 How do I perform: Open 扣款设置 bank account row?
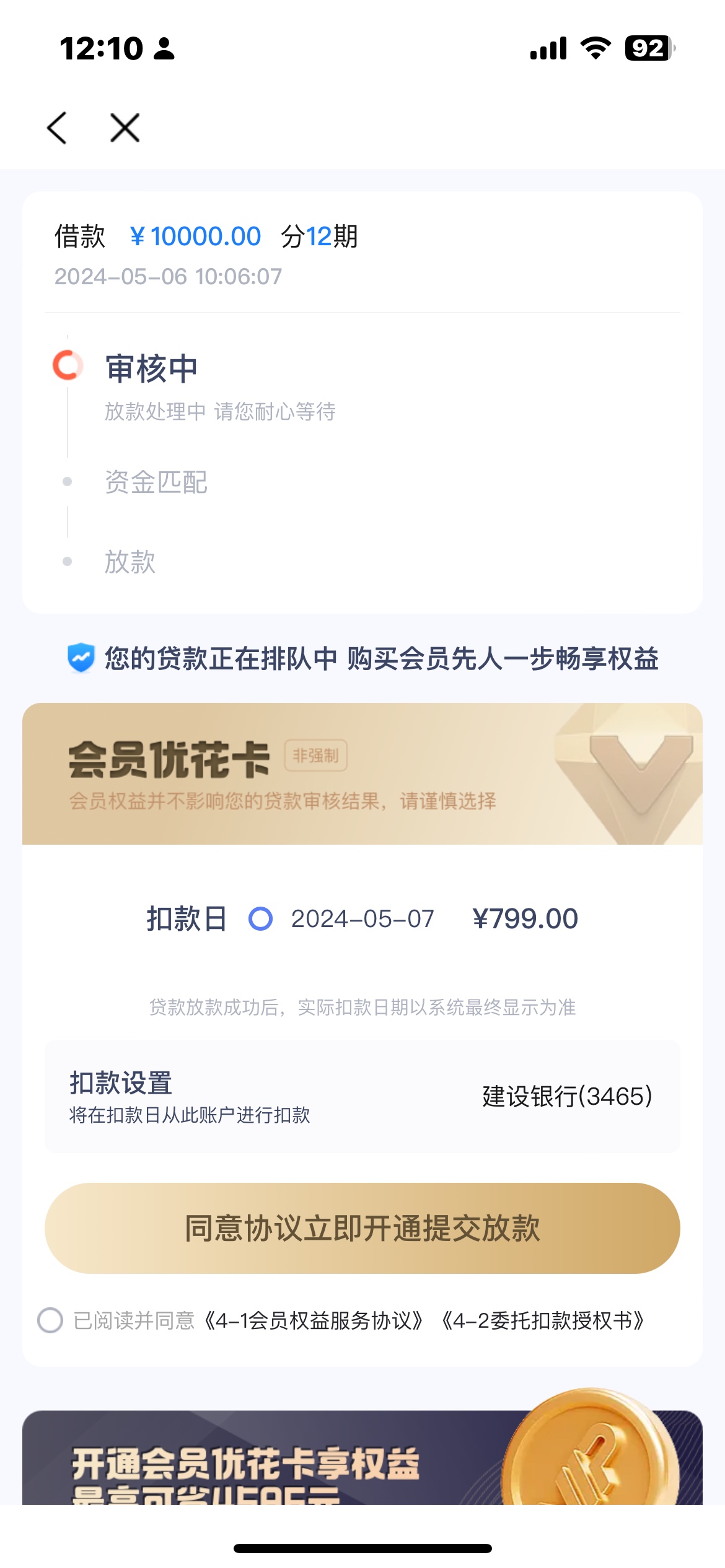tap(362, 1096)
